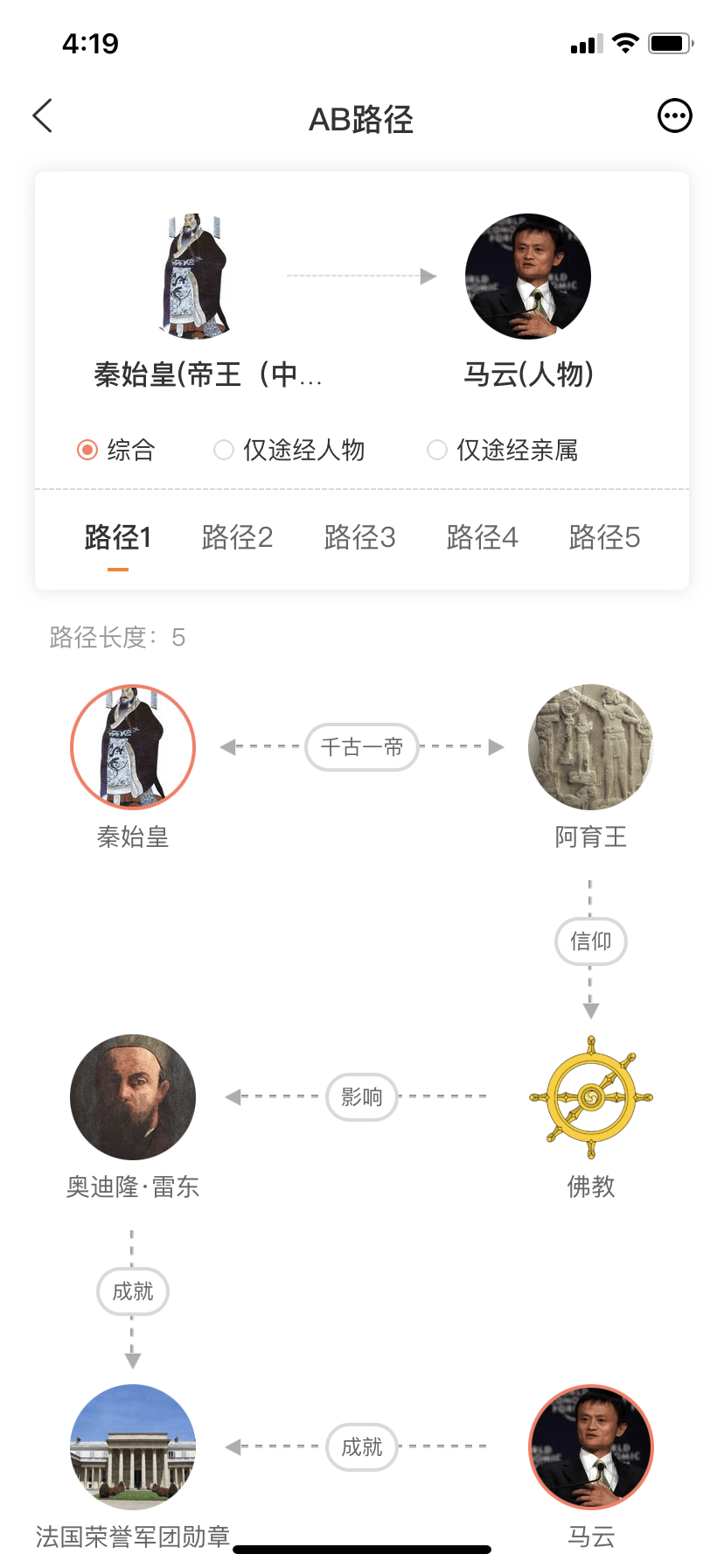Select the 阿育王 node avatar in the graph
This screenshot has width=724, height=1568.
[x=591, y=747]
